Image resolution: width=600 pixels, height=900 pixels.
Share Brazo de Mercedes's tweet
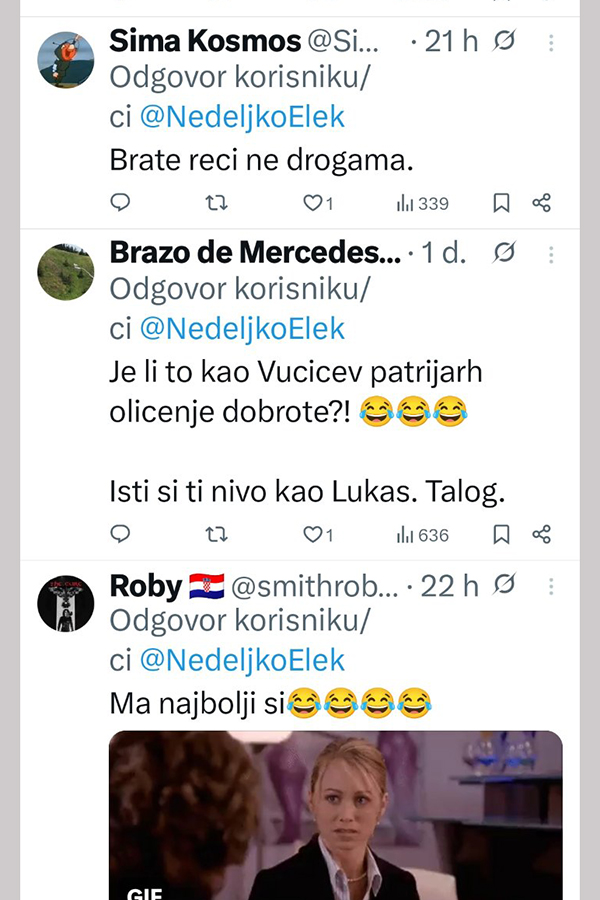pyautogui.click(x=541, y=535)
